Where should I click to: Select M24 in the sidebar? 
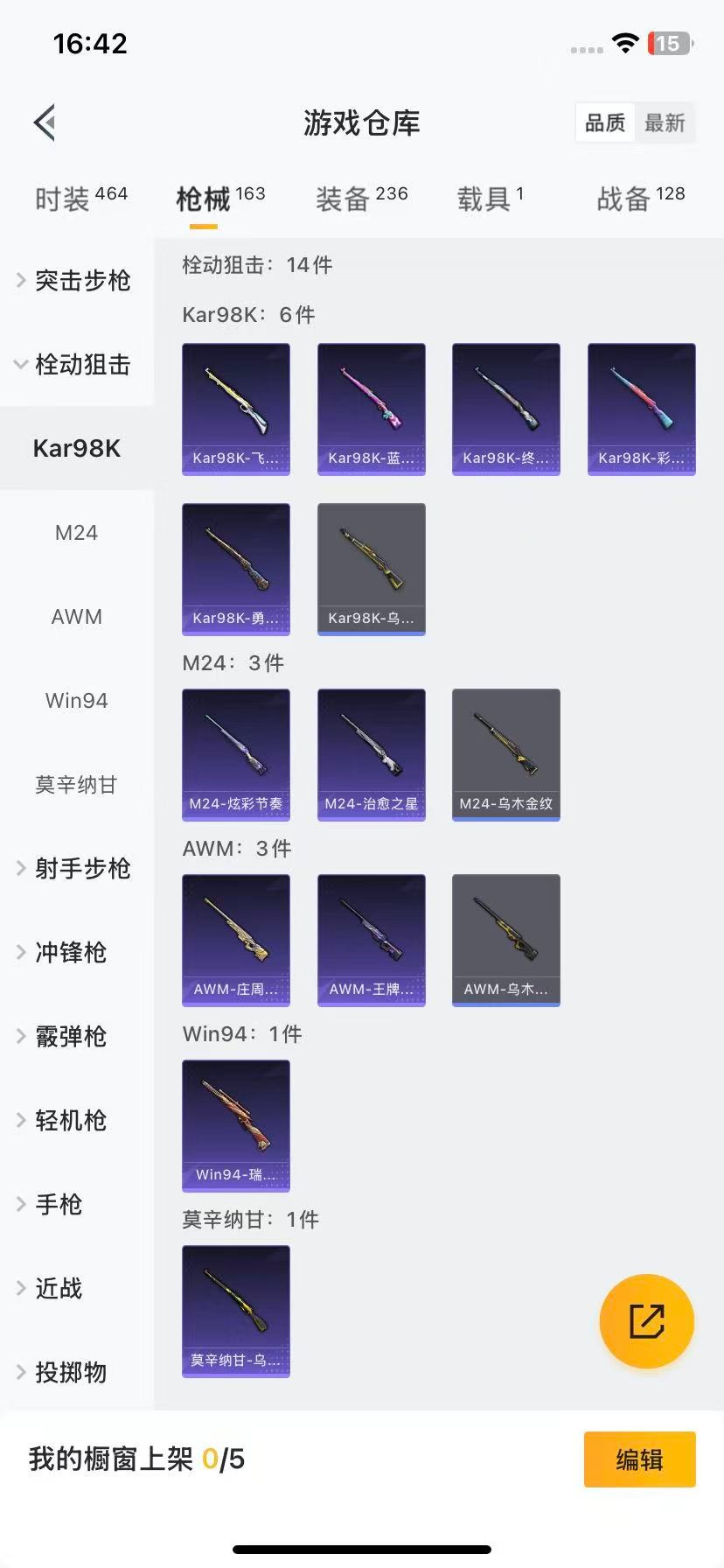point(76,532)
